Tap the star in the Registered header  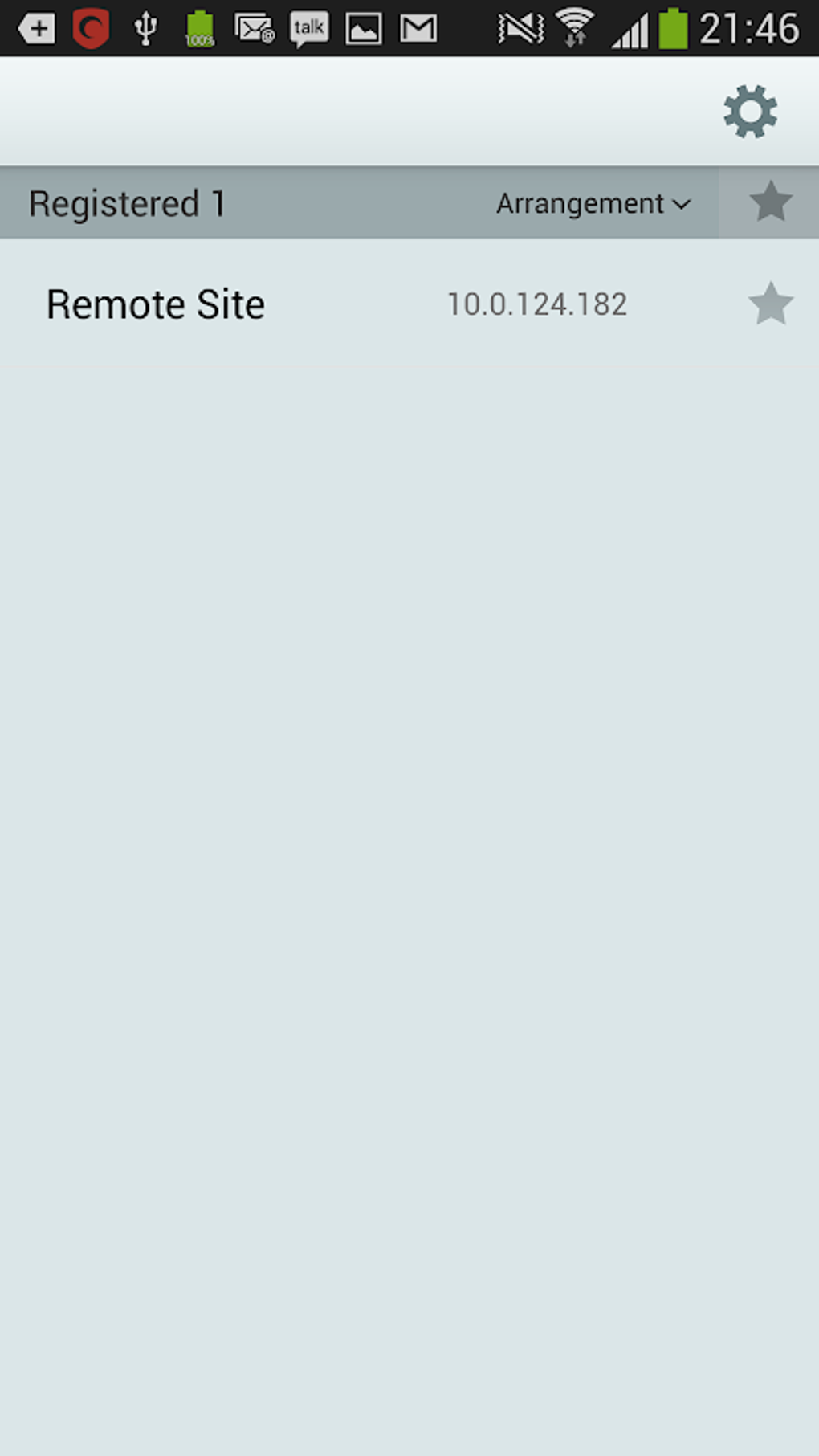point(769,202)
